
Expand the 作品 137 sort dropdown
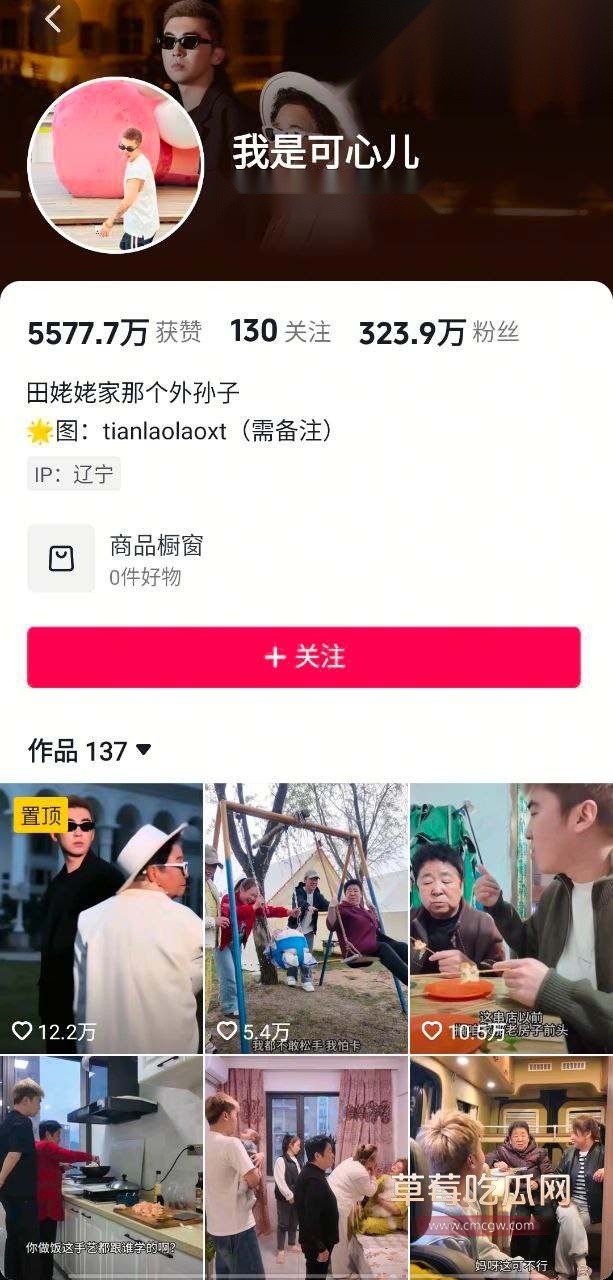(90, 750)
